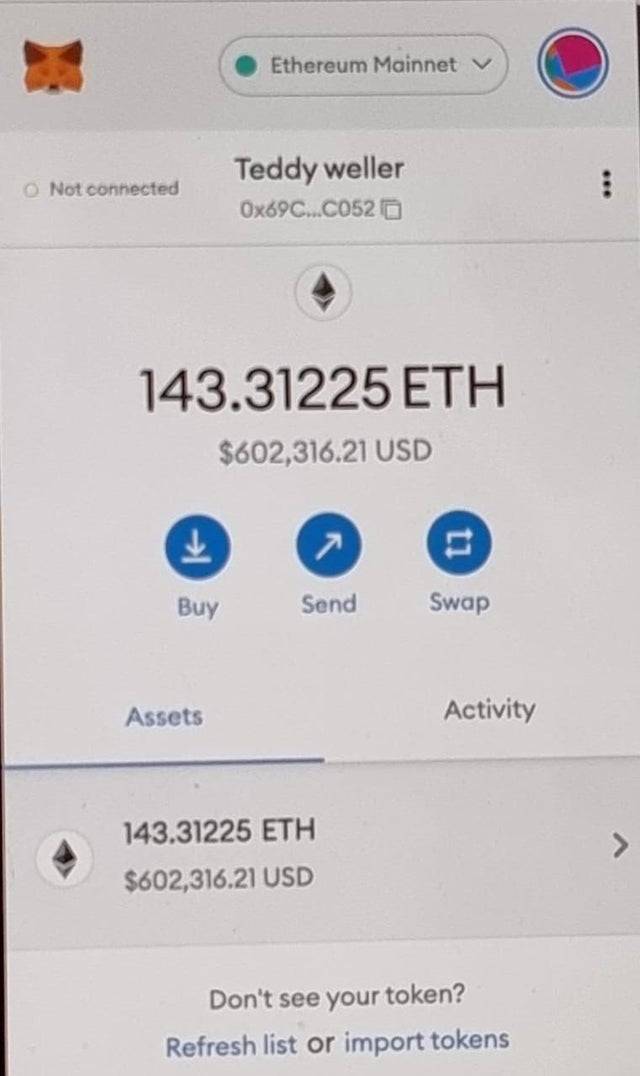This screenshot has width=640, height=1076.
Task: Open the account avatar menu
Action: point(573,63)
